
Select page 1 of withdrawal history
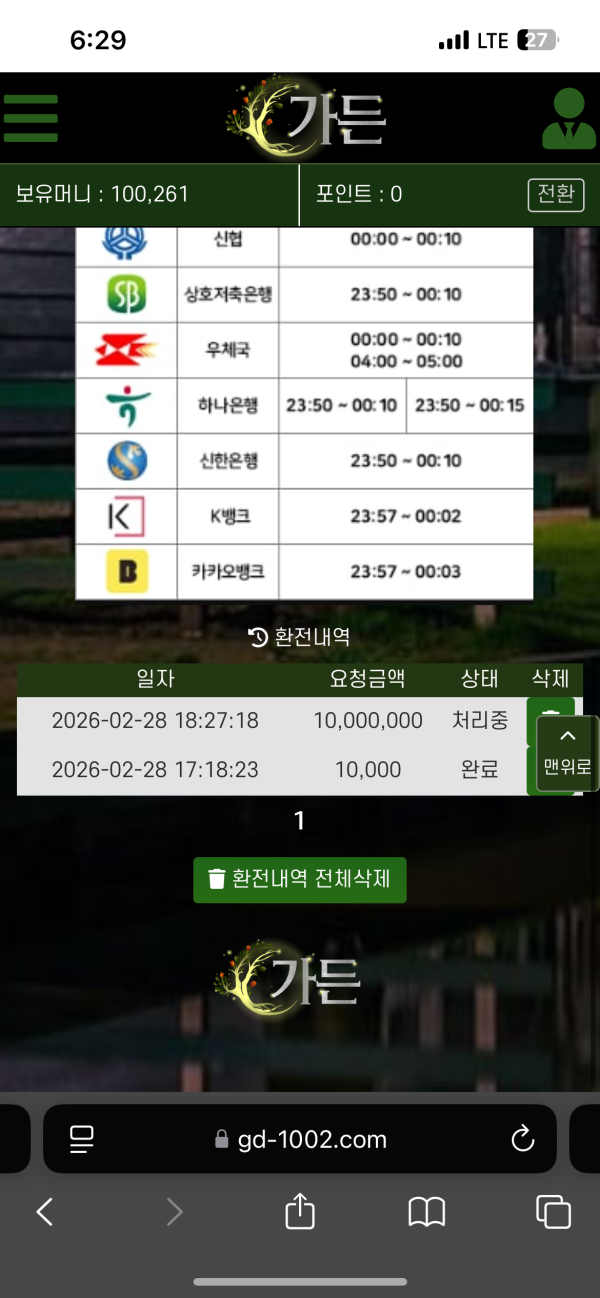pos(299,821)
